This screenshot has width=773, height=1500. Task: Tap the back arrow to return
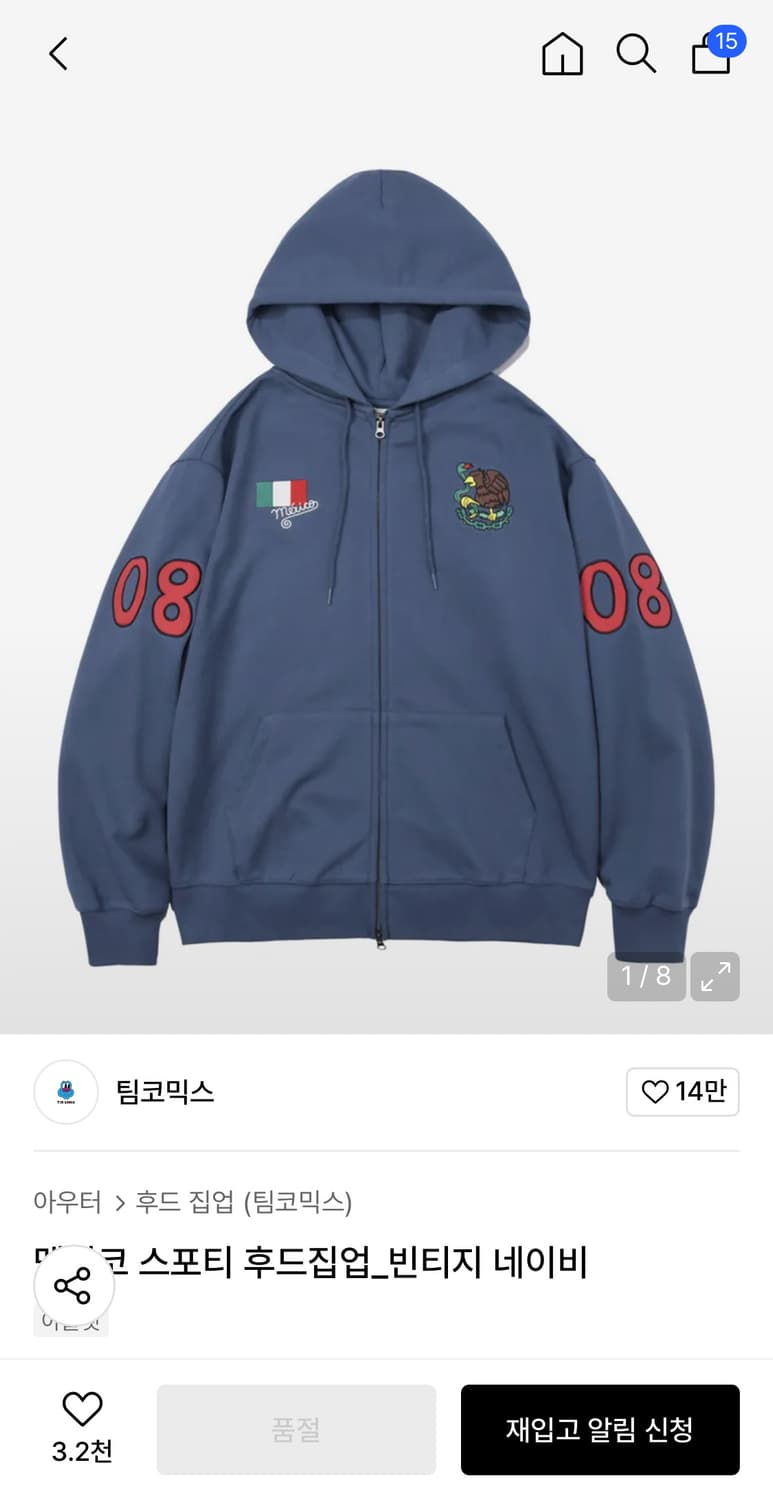click(57, 55)
